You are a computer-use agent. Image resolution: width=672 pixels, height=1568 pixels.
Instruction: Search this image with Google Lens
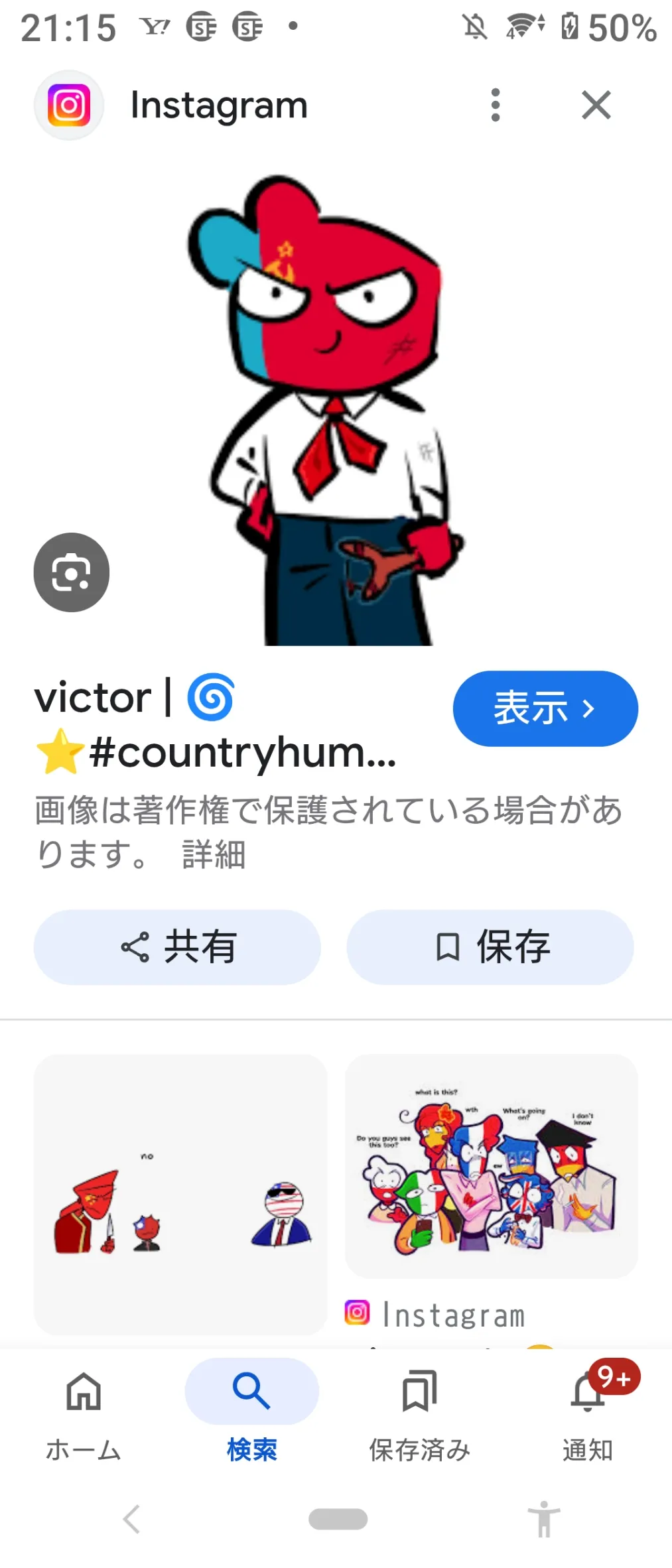tap(72, 572)
